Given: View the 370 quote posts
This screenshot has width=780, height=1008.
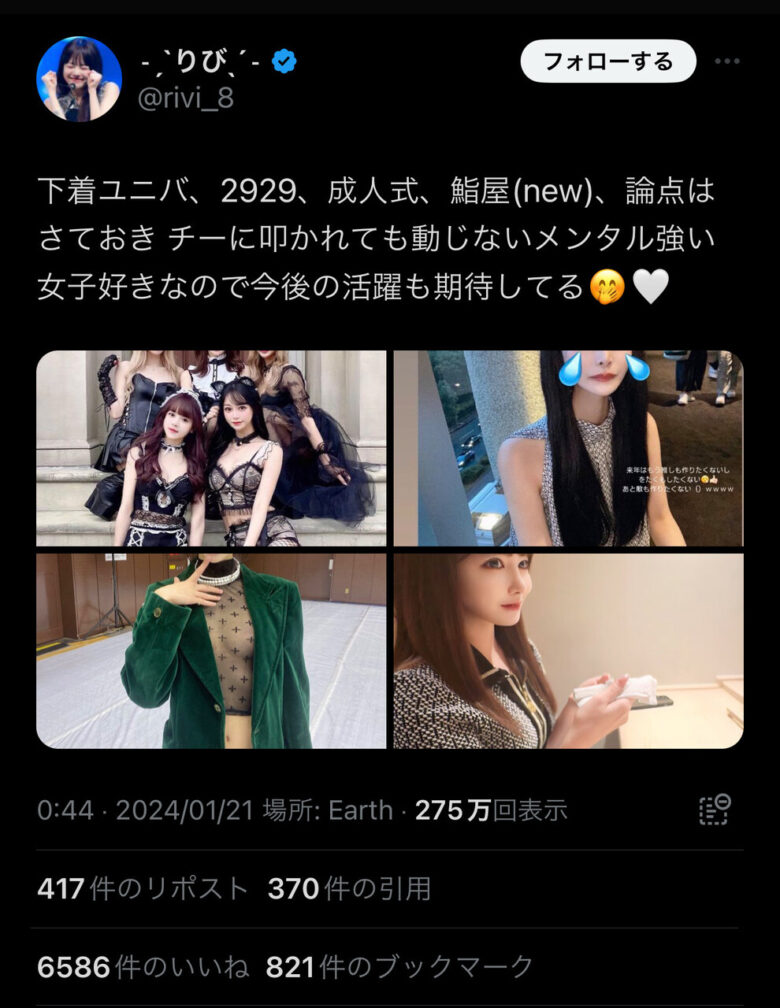Looking at the screenshot, I should pyautogui.click(x=349, y=888).
